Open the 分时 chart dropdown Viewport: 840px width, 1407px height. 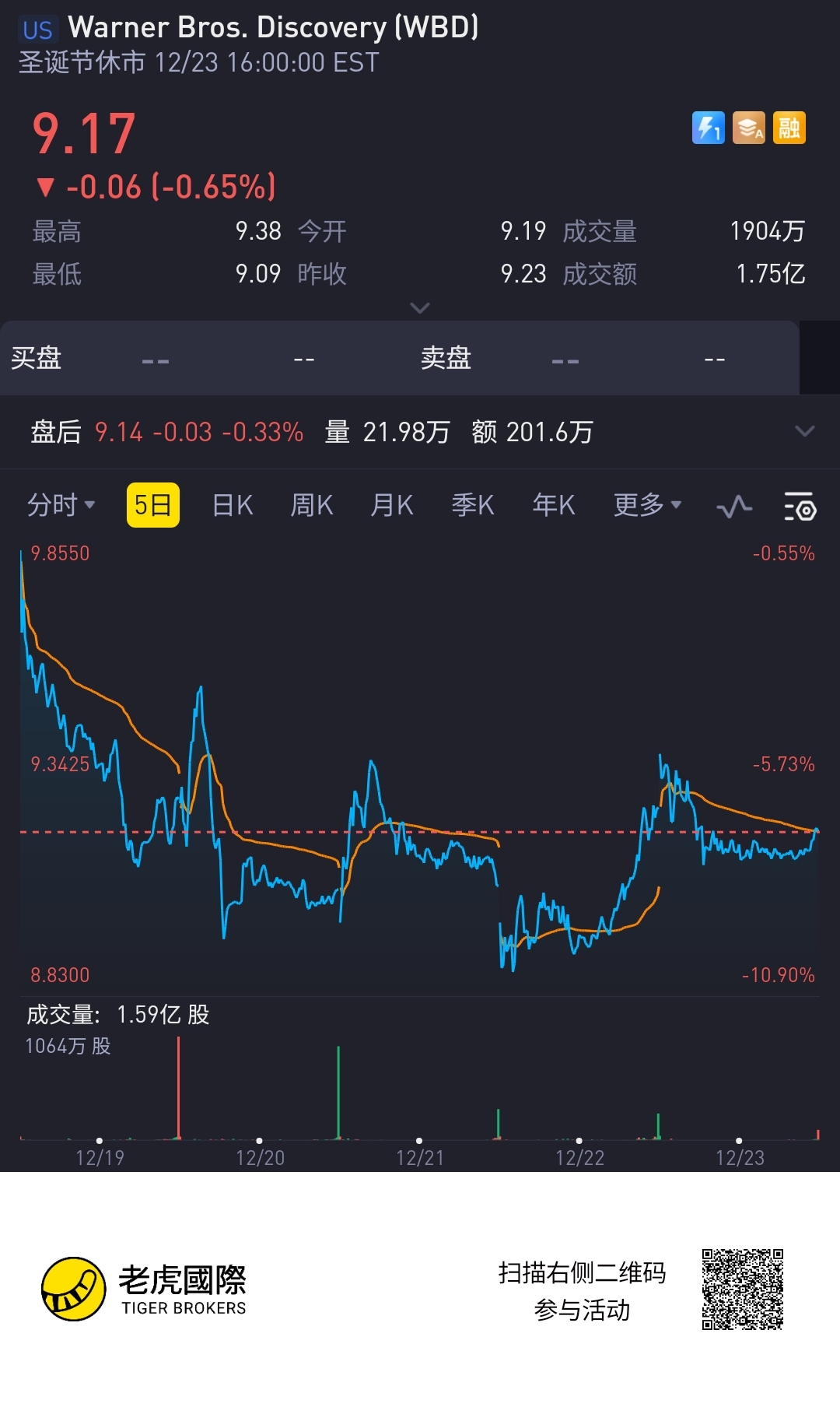click(61, 505)
